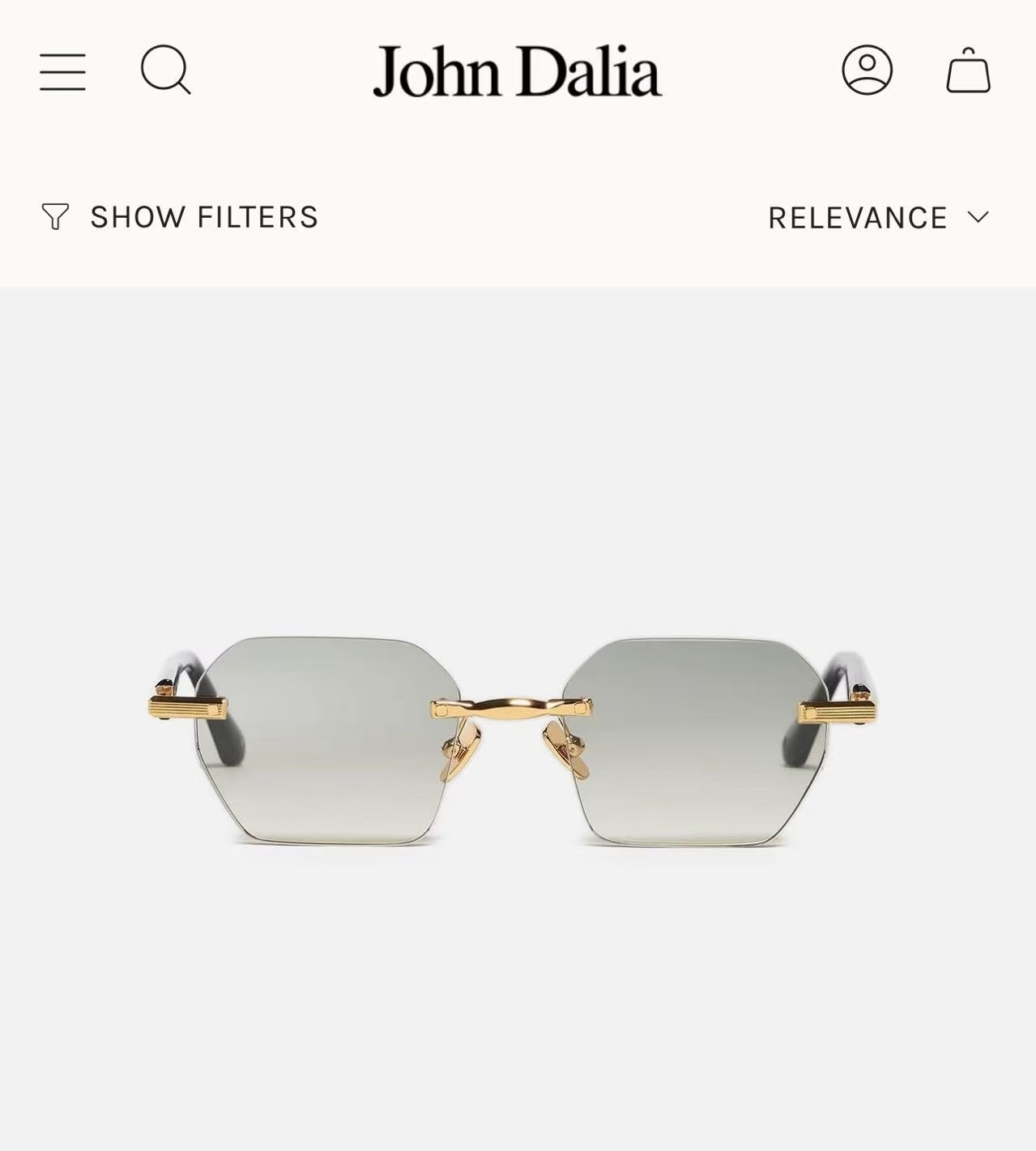Screen dimensions: 1036x1151
Task: Open the shopping bag
Action: pyautogui.click(x=968, y=70)
